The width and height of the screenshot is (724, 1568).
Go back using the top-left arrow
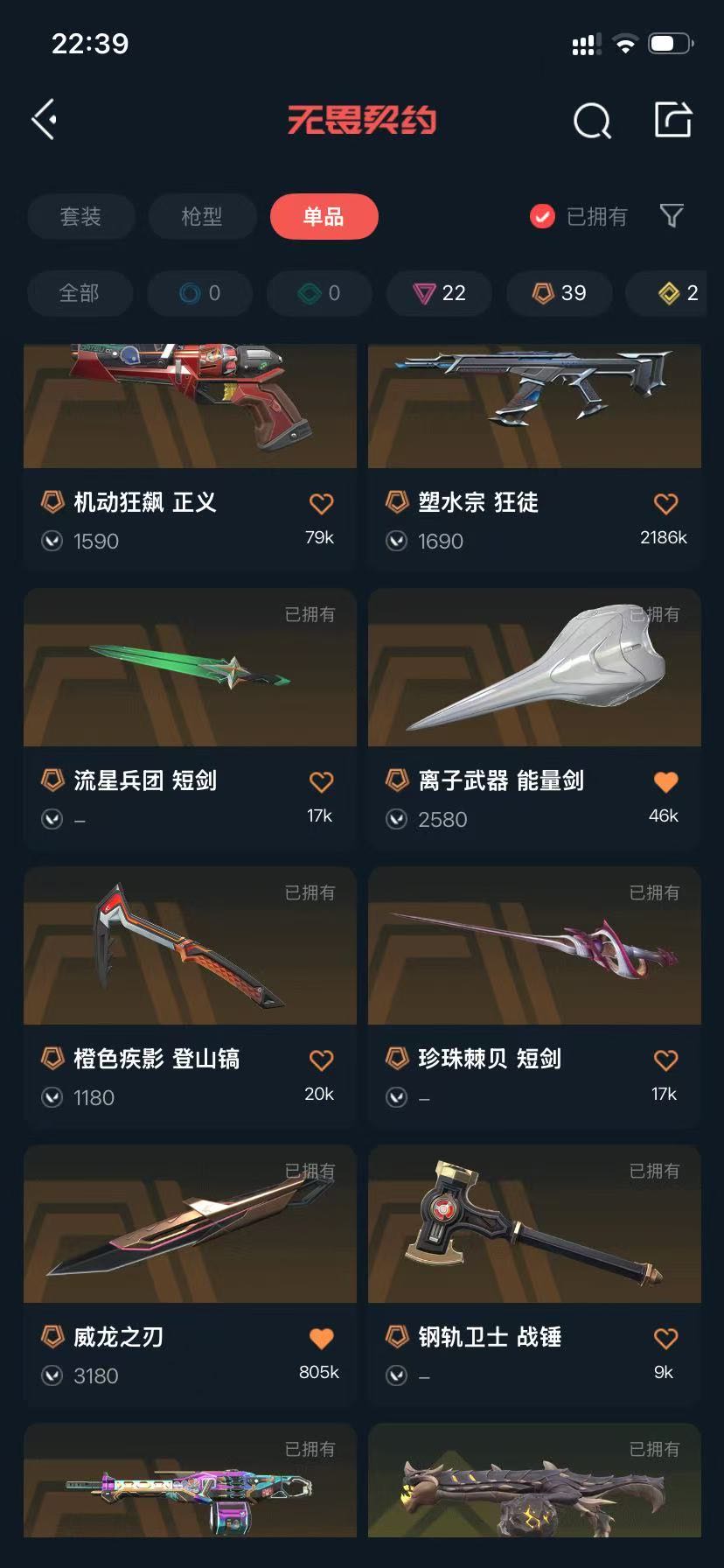click(x=45, y=120)
